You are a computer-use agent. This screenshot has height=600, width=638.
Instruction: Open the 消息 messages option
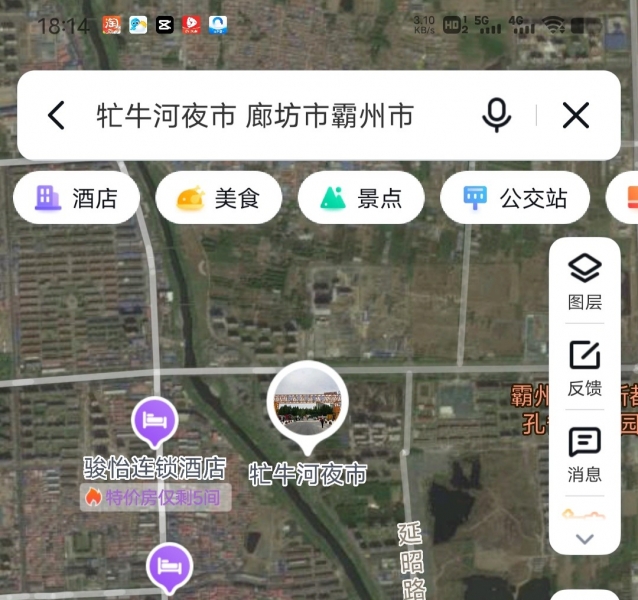tap(585, 454)
